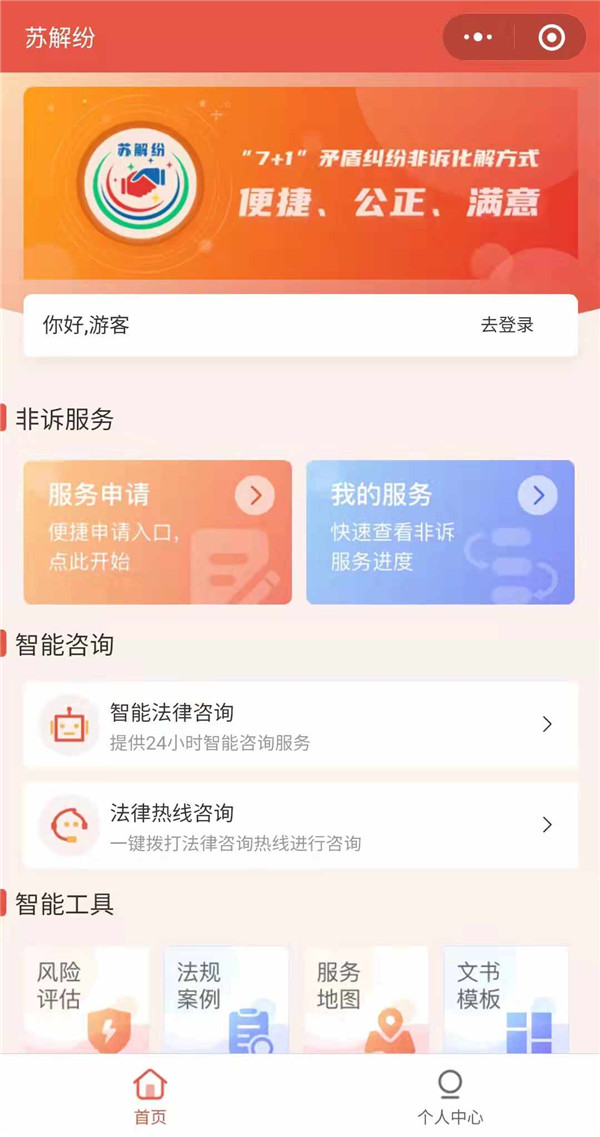Tap 去登录 to log in
Image resolution: width=600 pixels, height=1137 pixels.
coord(507,325)
